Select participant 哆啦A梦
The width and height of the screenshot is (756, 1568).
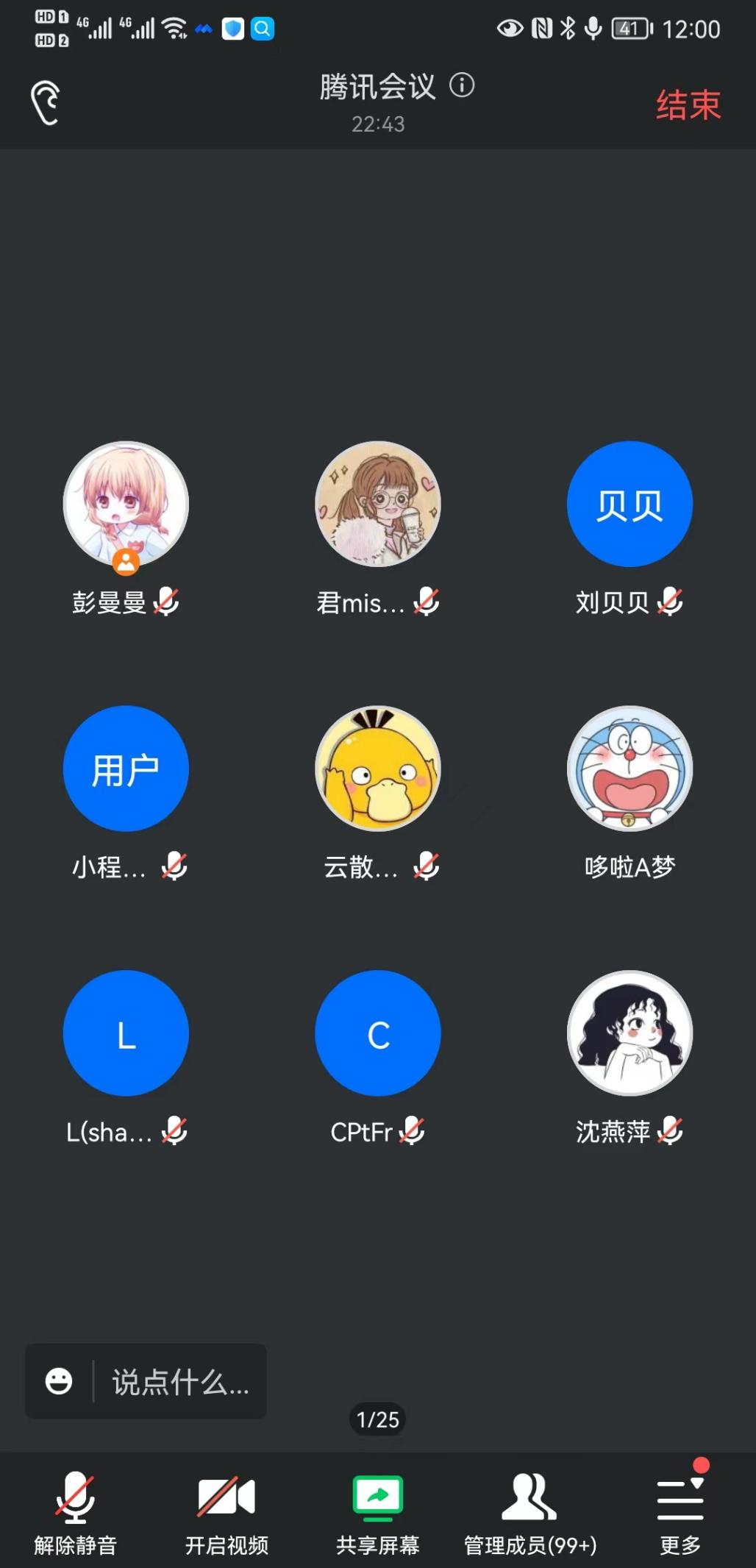(x=630, y=769)
